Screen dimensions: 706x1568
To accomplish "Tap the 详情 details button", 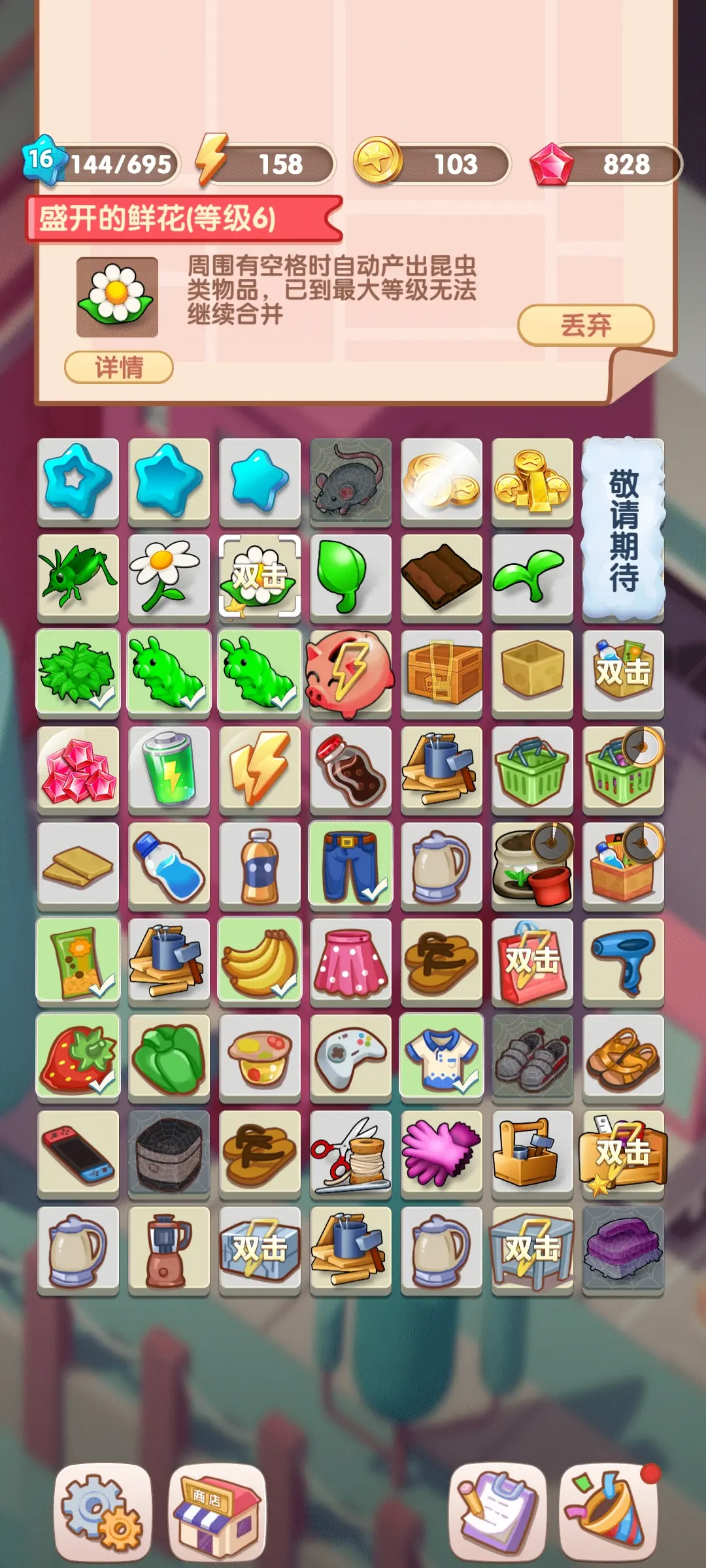I will click(118, 367).
